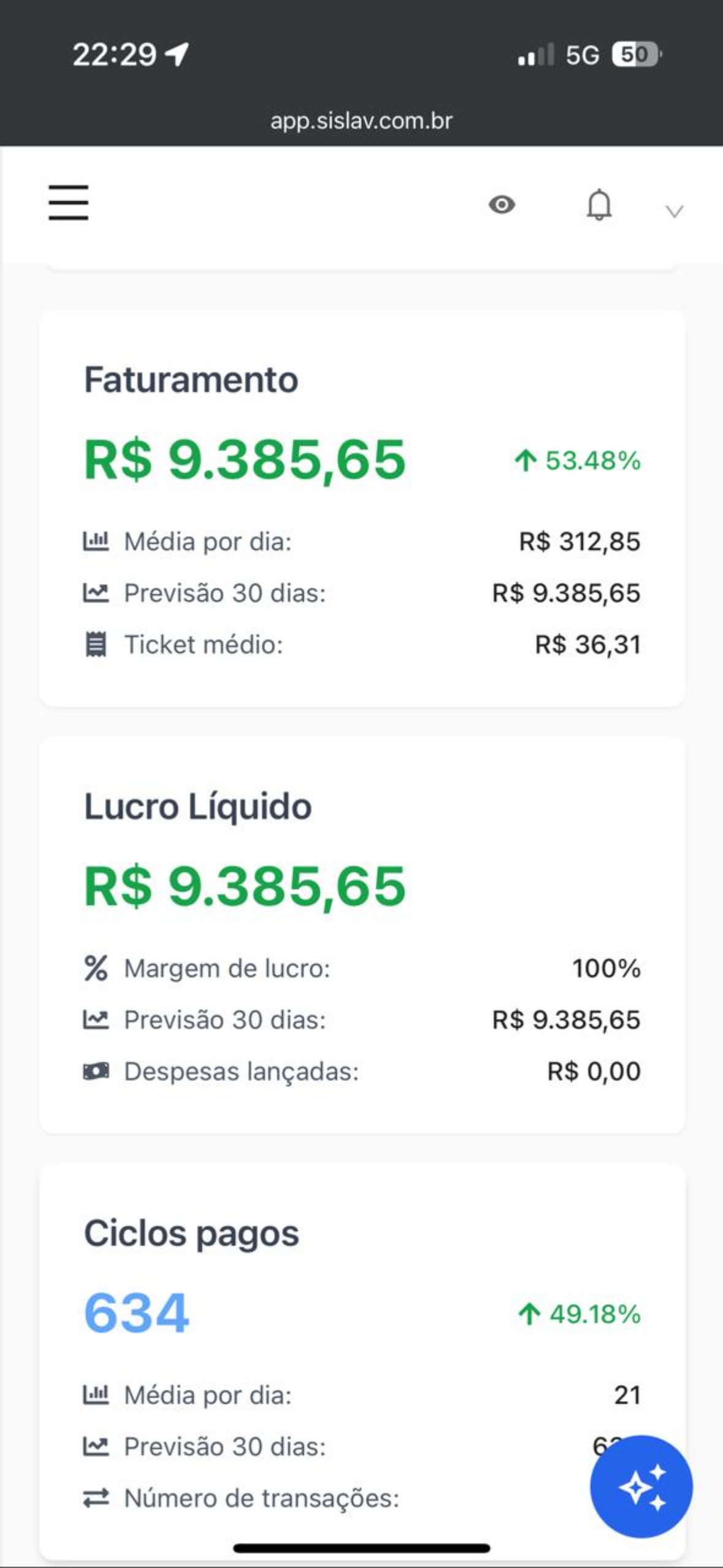Open the hamburger drawer menu
This screenshot has height=1568, width=723.
coord(69,202)
